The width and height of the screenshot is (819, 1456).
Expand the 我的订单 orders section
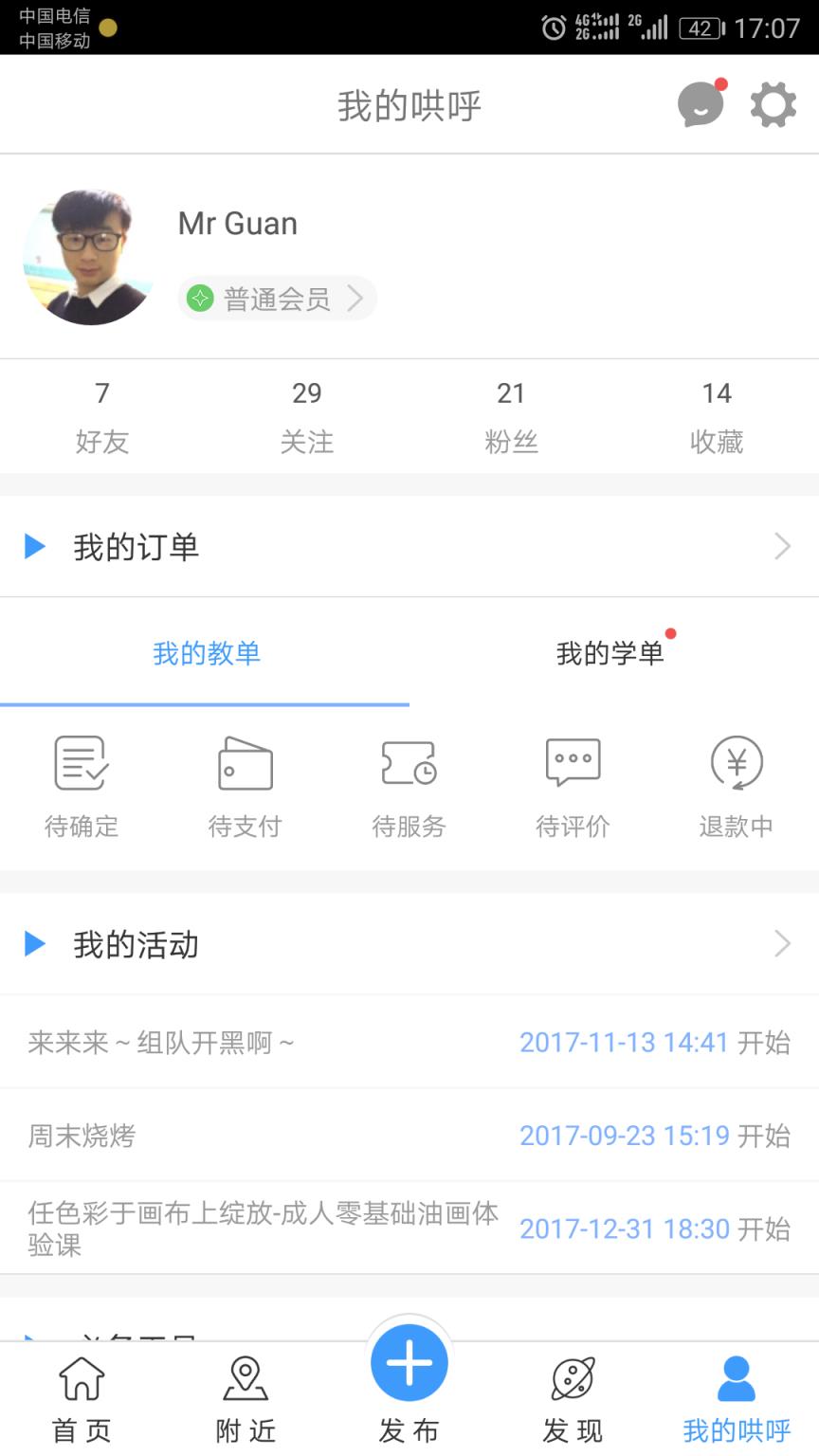pos(409,546)
